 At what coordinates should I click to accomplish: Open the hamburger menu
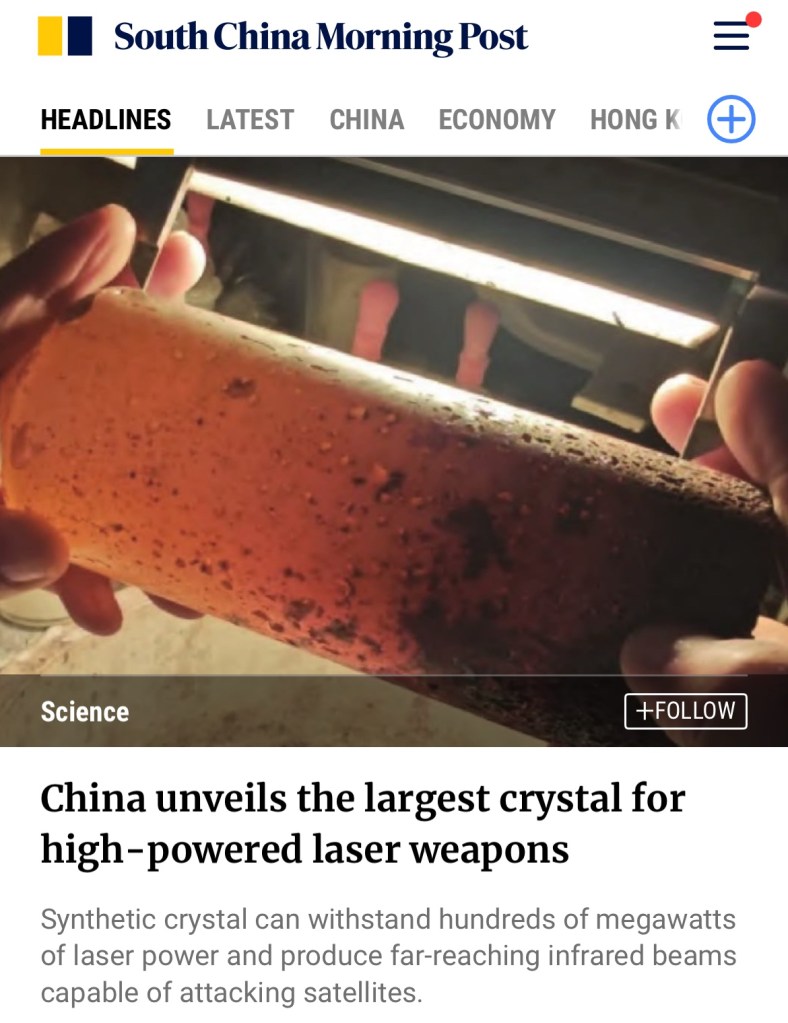point(732,37)
